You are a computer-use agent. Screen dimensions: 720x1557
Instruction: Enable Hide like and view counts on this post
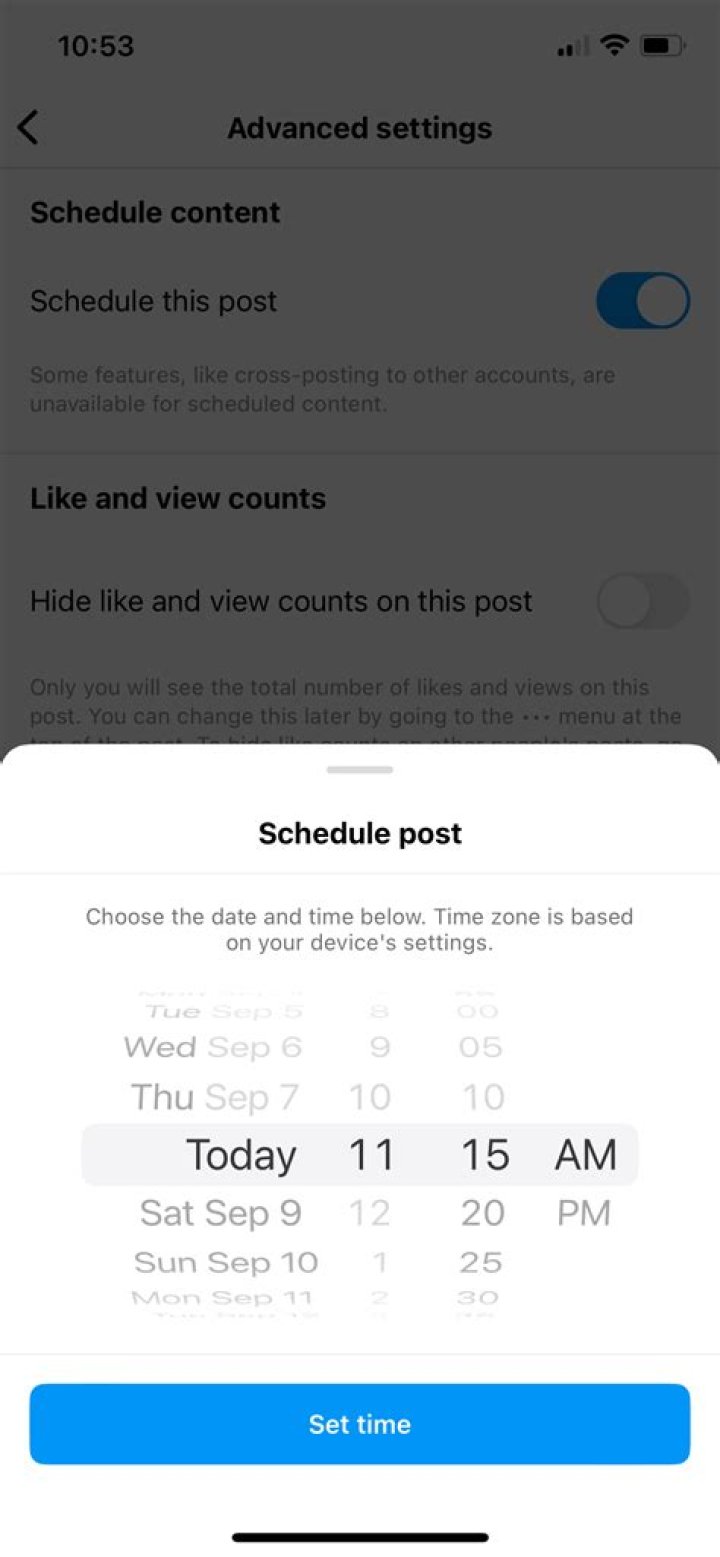pyautogui.click(x=643, y=601)
